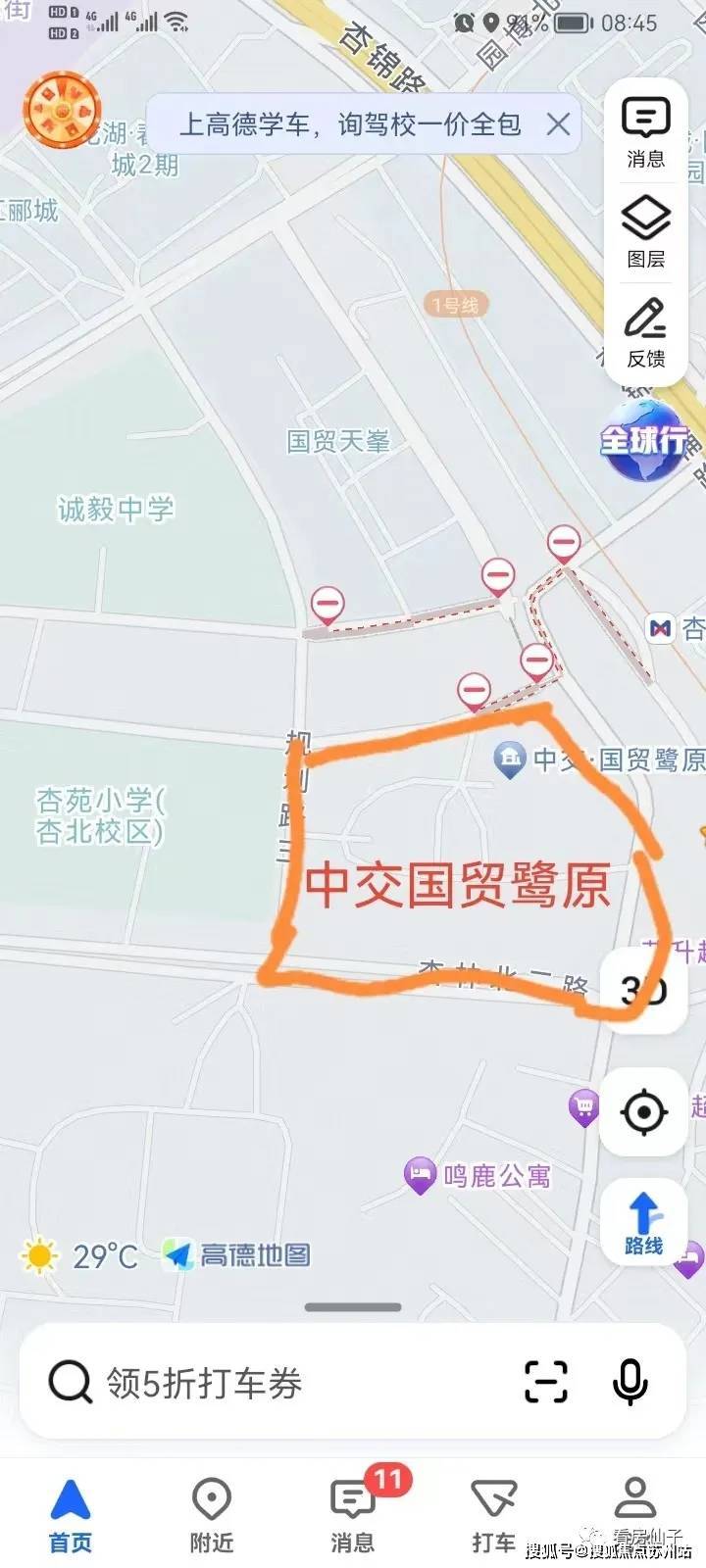The image size is (706, 1568).
Task: Dismiss the 上高德学车 banner
Action: (558, 124)
